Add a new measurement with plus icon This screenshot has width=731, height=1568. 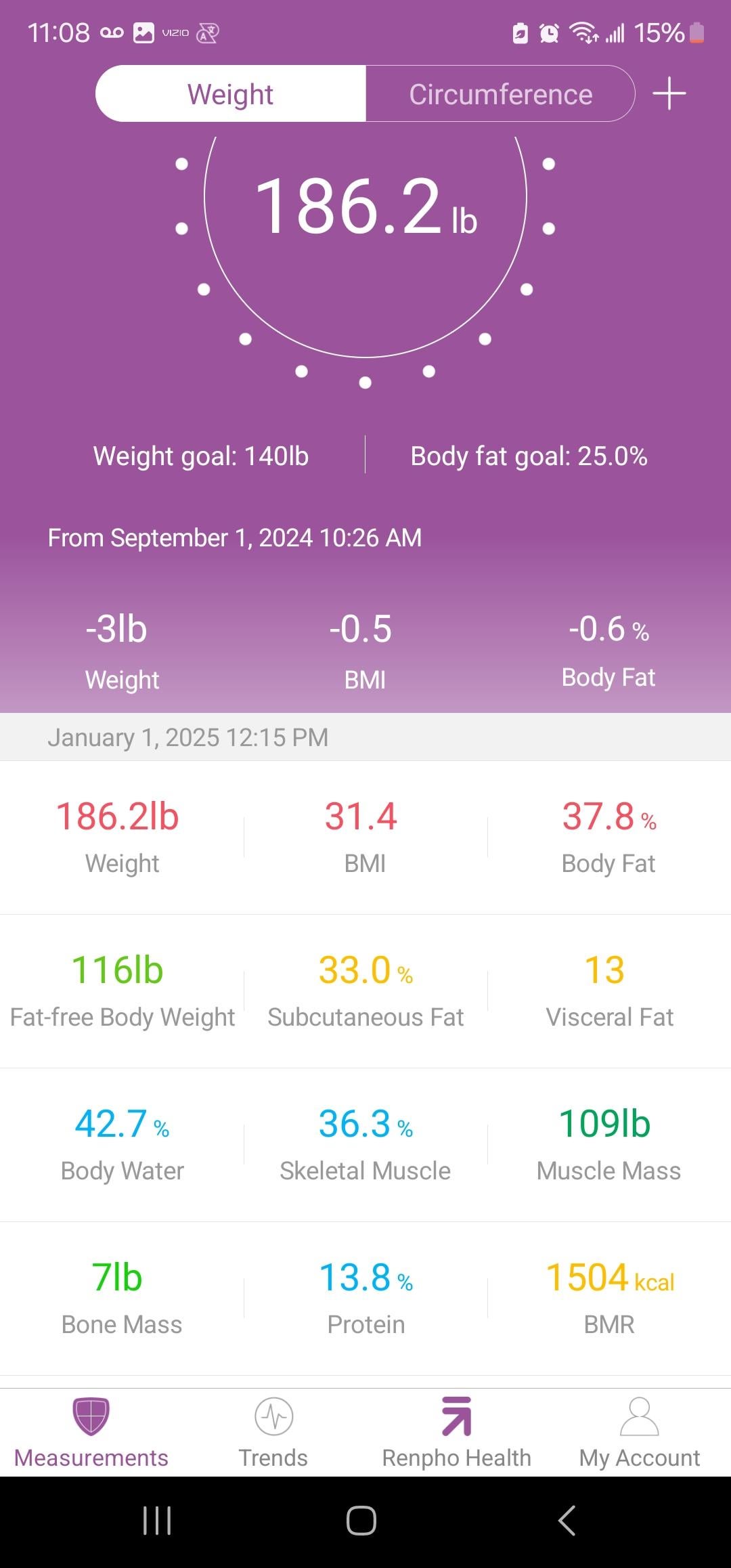point(669,93)
